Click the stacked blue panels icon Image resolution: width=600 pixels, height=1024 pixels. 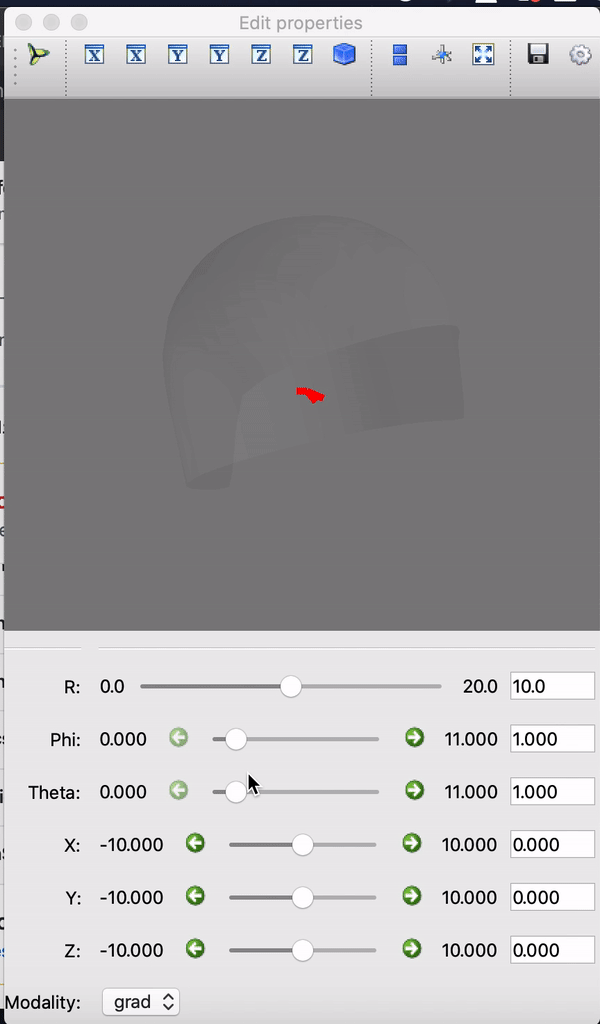pyautogui.click(x=400, y=54)
